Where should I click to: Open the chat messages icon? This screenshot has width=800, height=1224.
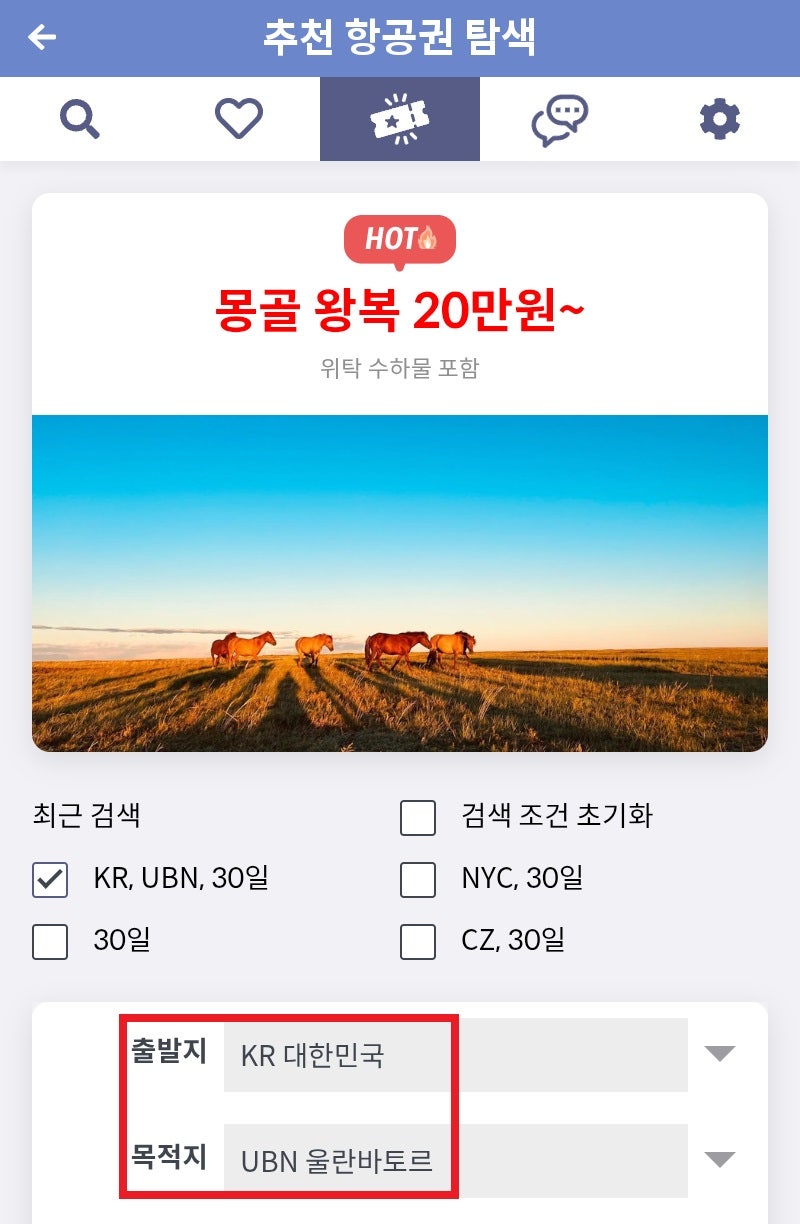(x=560, y=118)
